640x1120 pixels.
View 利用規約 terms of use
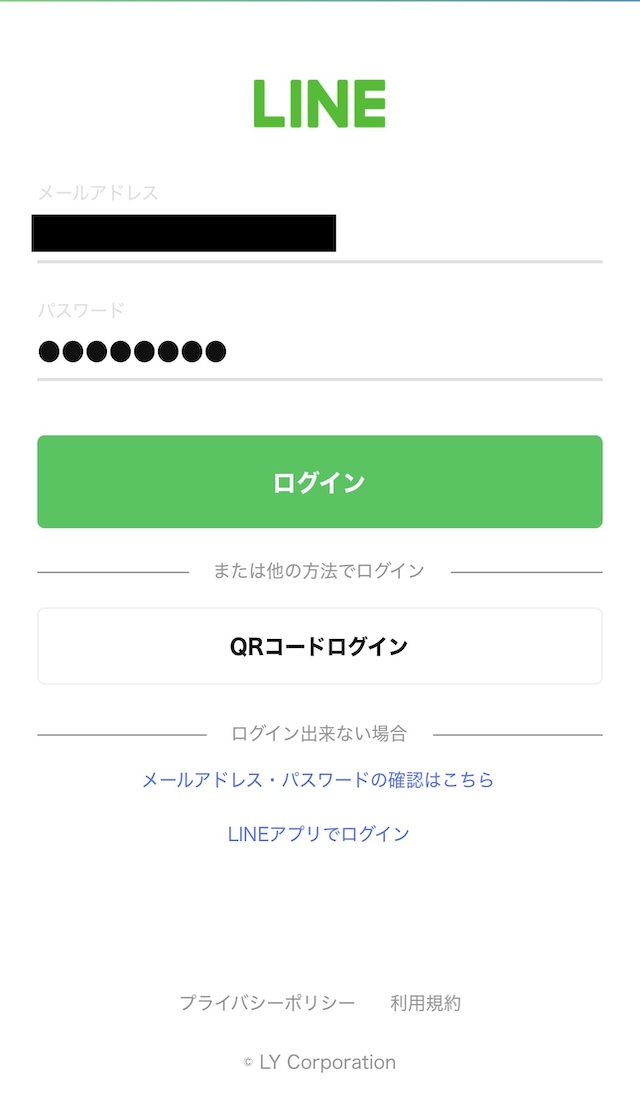(426, 1003)
